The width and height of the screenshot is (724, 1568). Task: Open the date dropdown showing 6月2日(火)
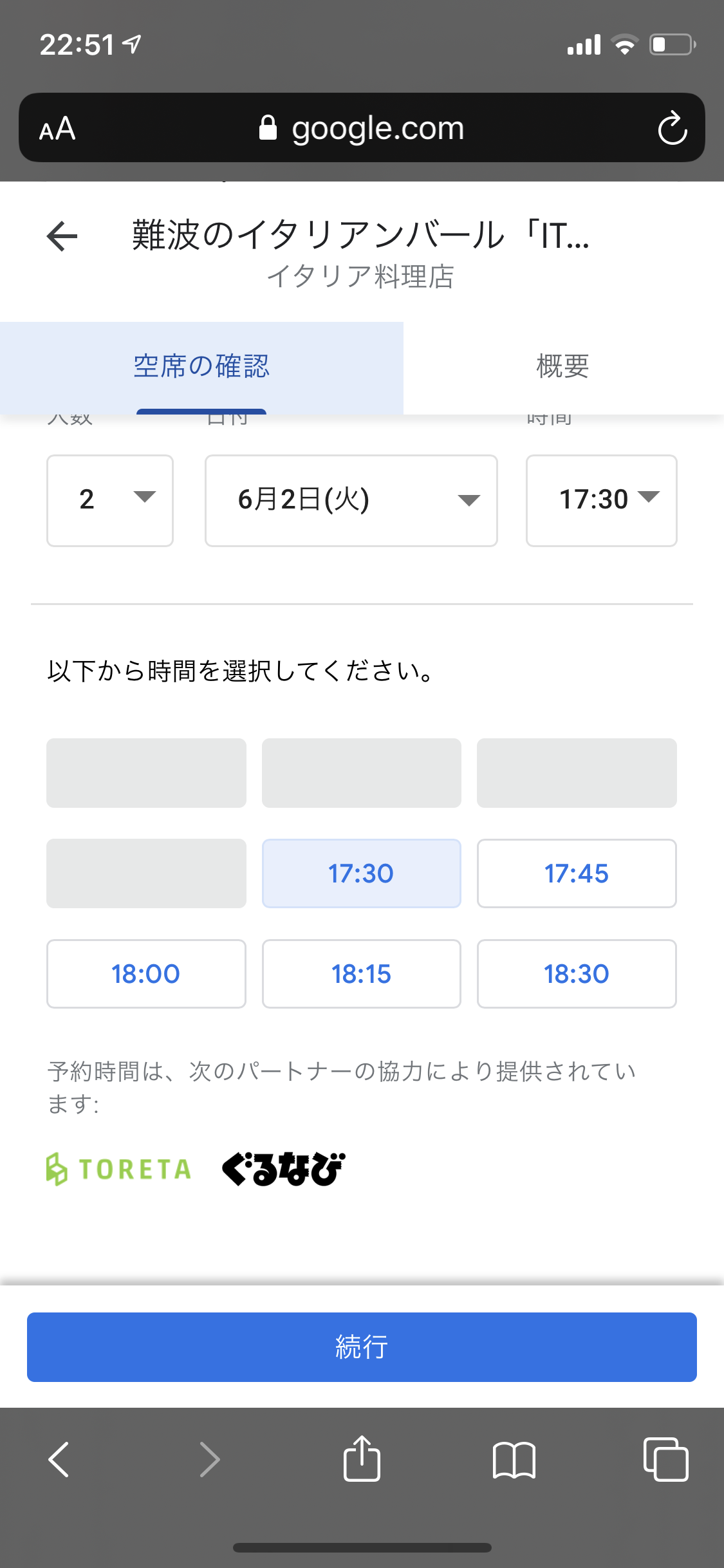point(351,500)
